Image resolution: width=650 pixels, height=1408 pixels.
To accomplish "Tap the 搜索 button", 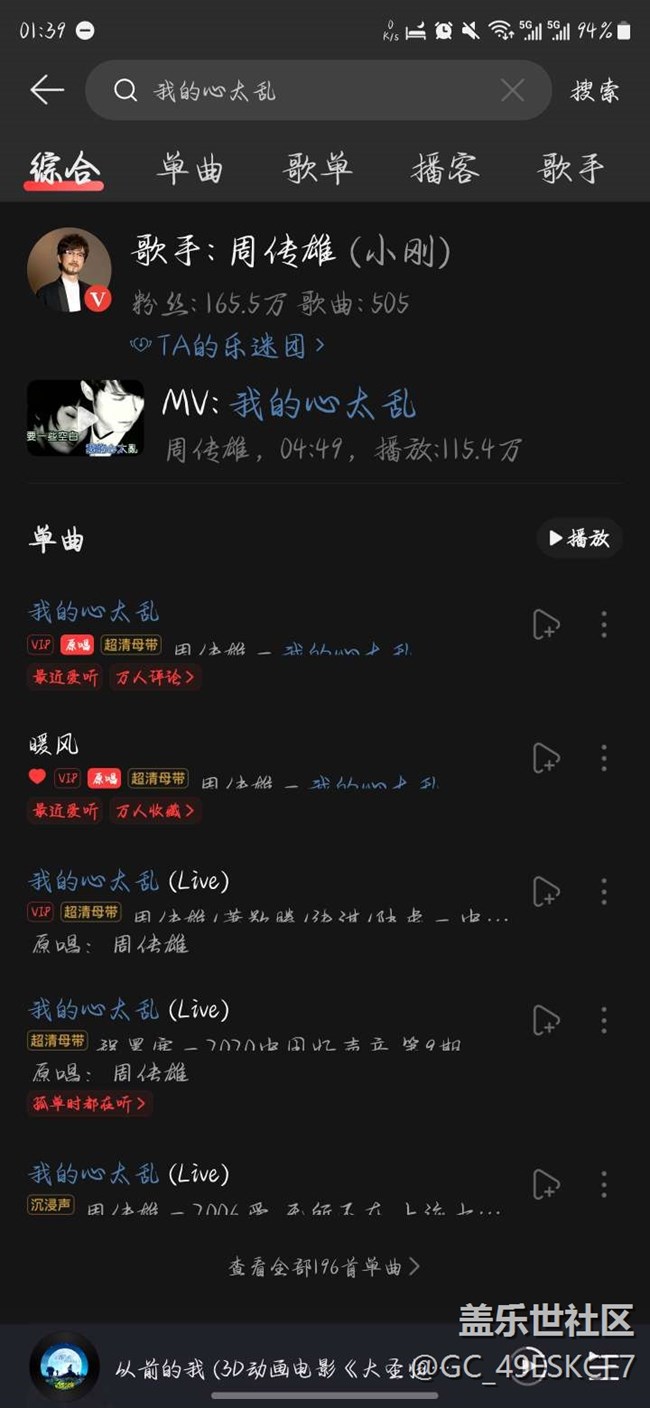I will click(x=595, y=91).
